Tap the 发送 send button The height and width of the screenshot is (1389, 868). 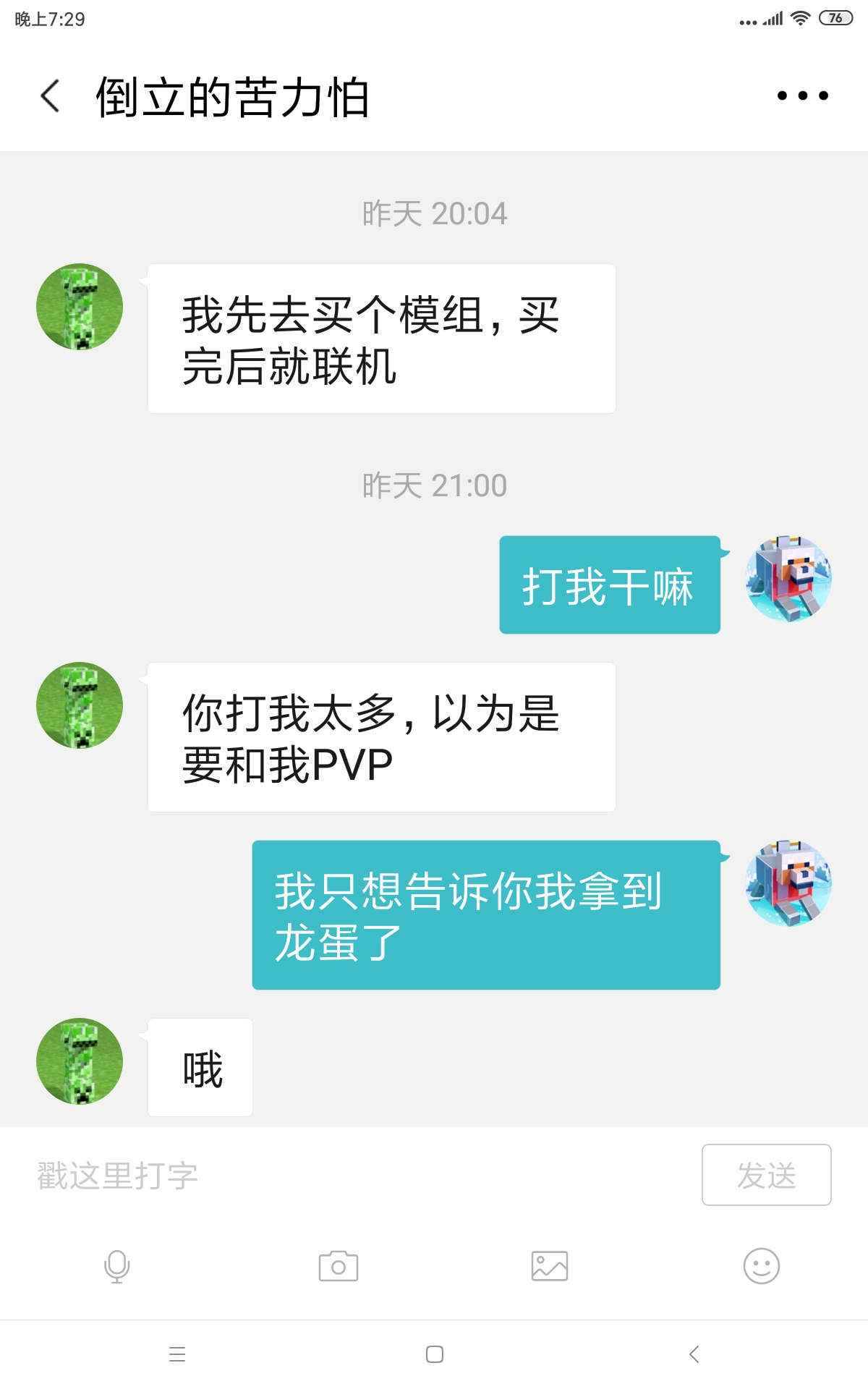766,1175
